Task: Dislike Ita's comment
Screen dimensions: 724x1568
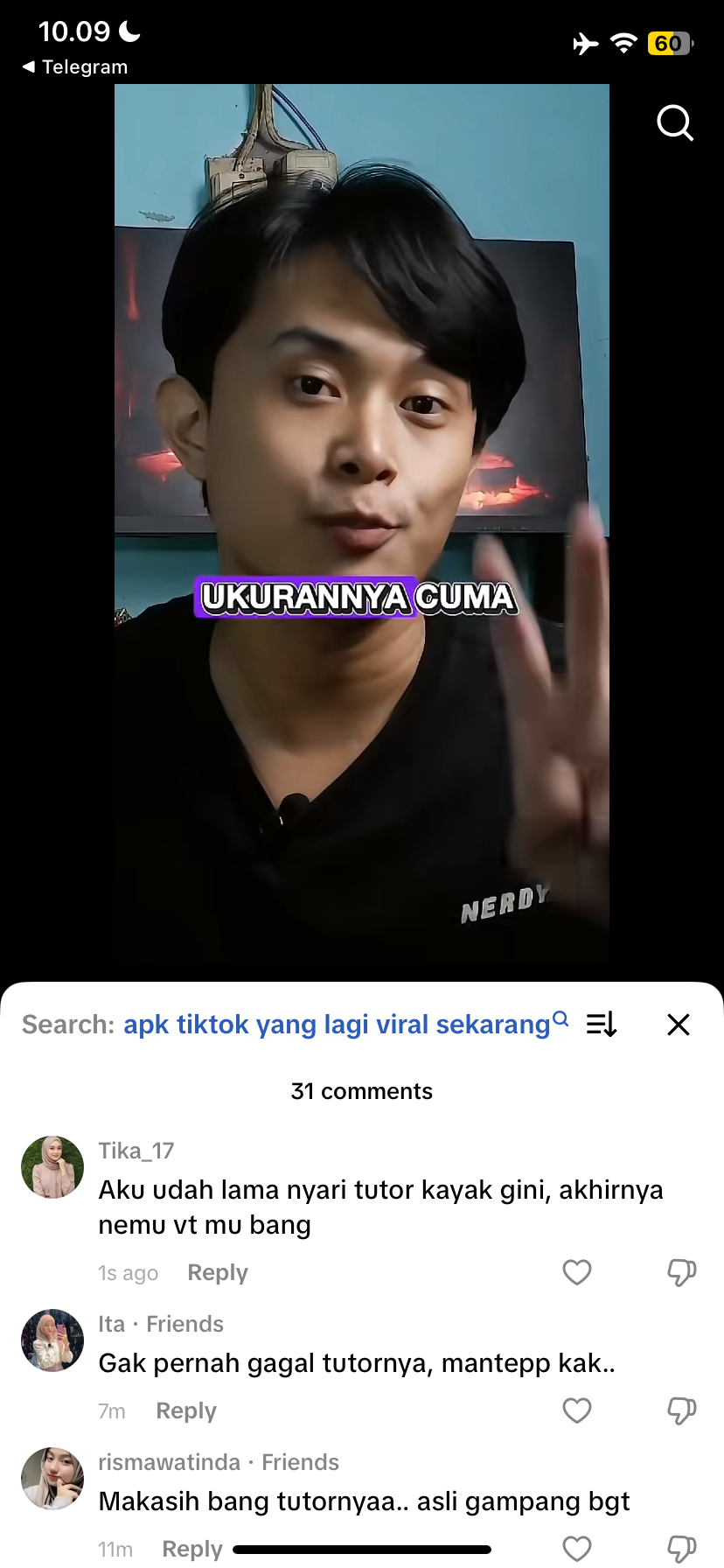Action: pyautogui.click(x=681, y=1410)
